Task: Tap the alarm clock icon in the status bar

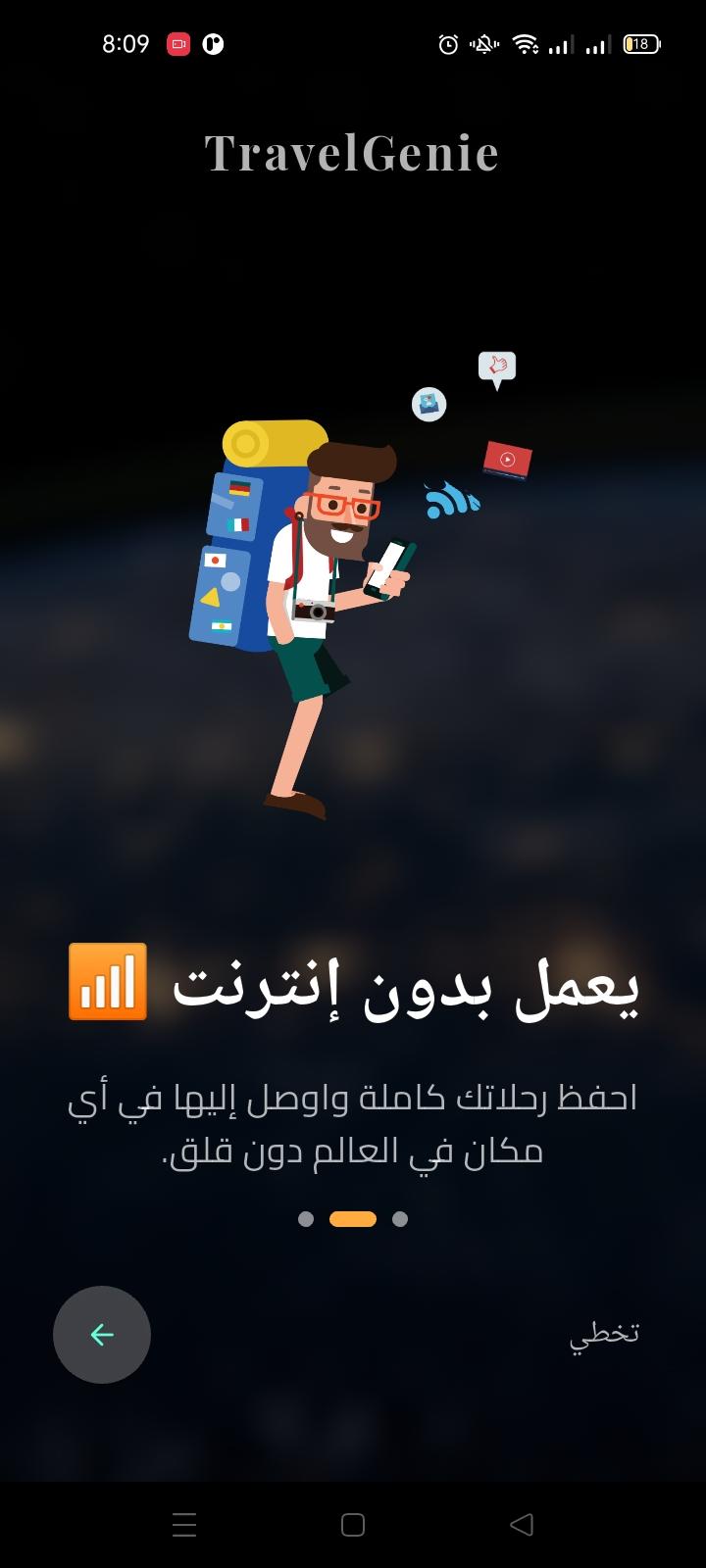Action: (446, 43)
